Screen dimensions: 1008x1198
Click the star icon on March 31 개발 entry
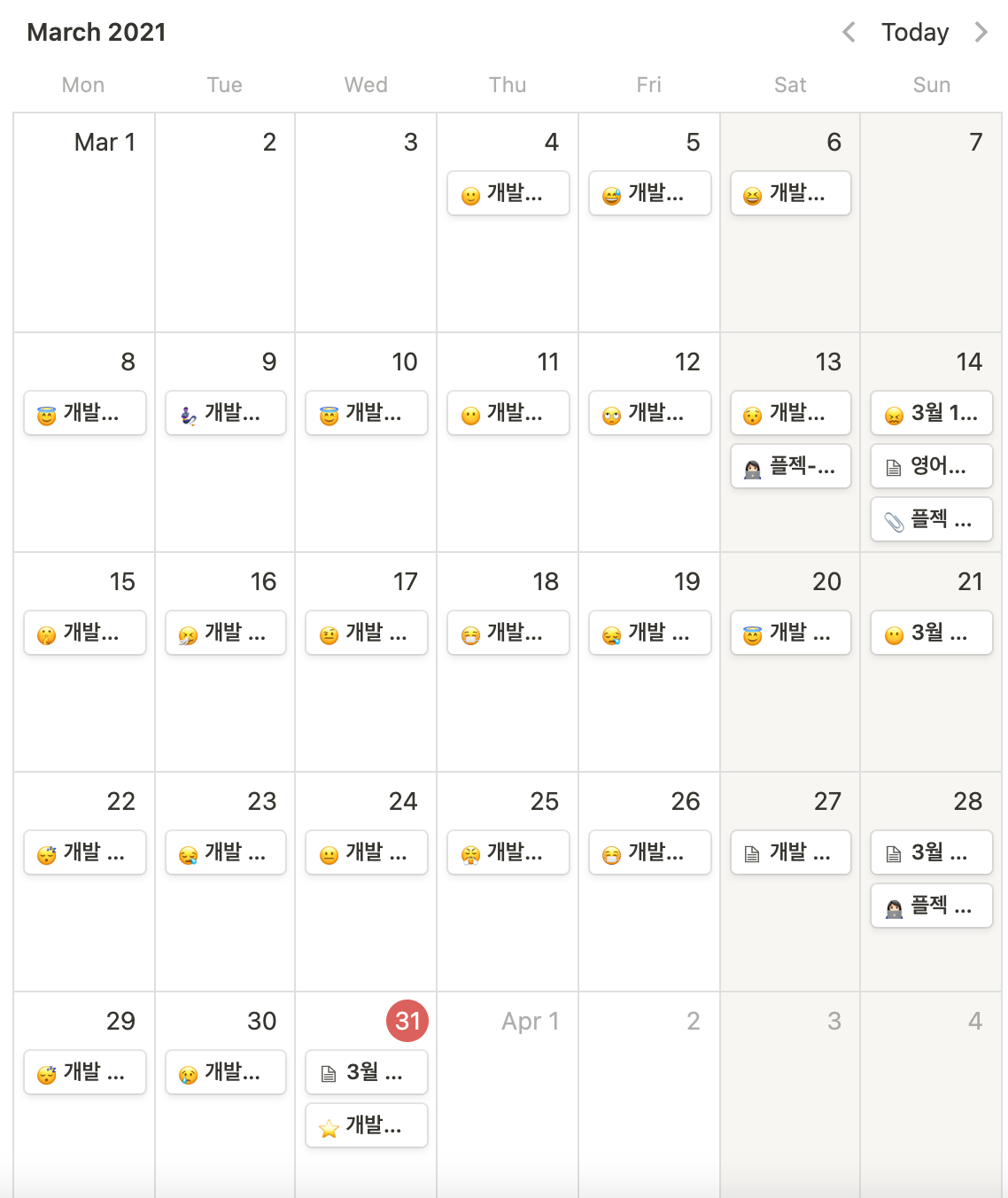328,1125
